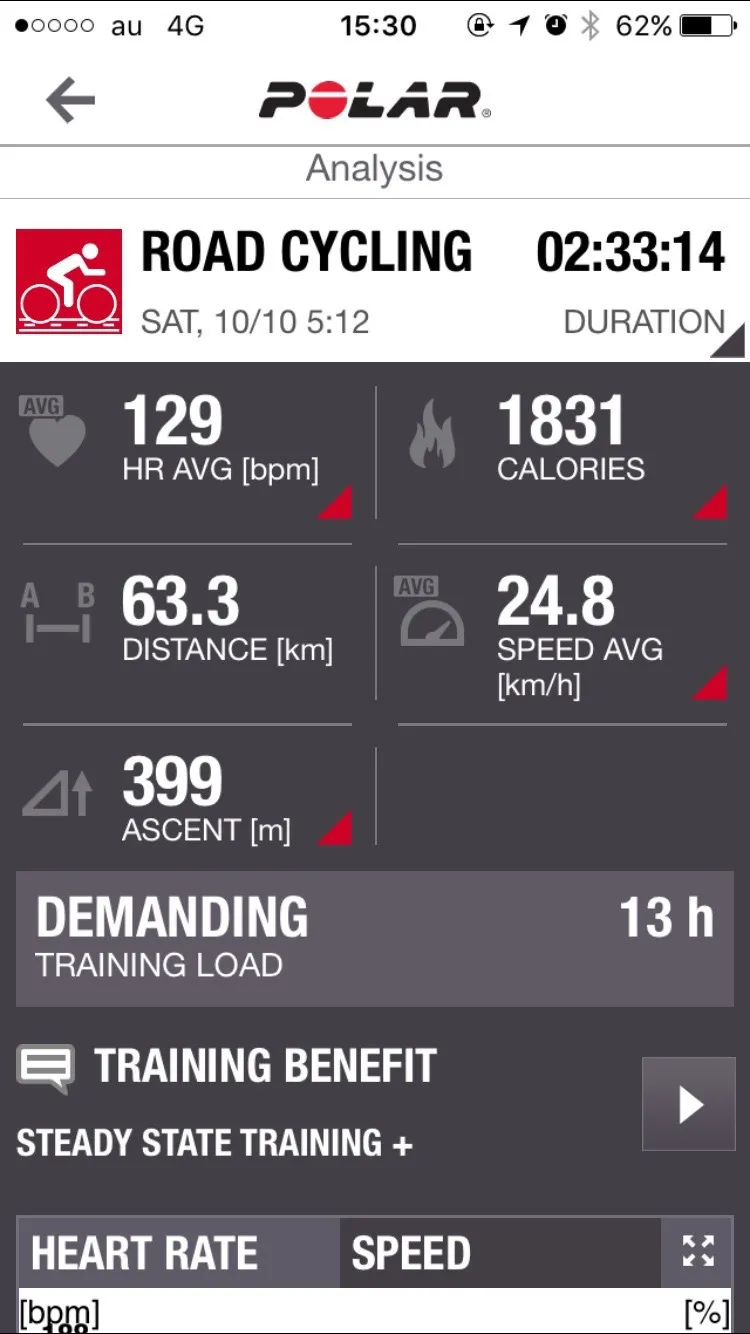Go back using the top arrow
The height and width of the screenshot is (1334, 750).
tap(70, 100)
